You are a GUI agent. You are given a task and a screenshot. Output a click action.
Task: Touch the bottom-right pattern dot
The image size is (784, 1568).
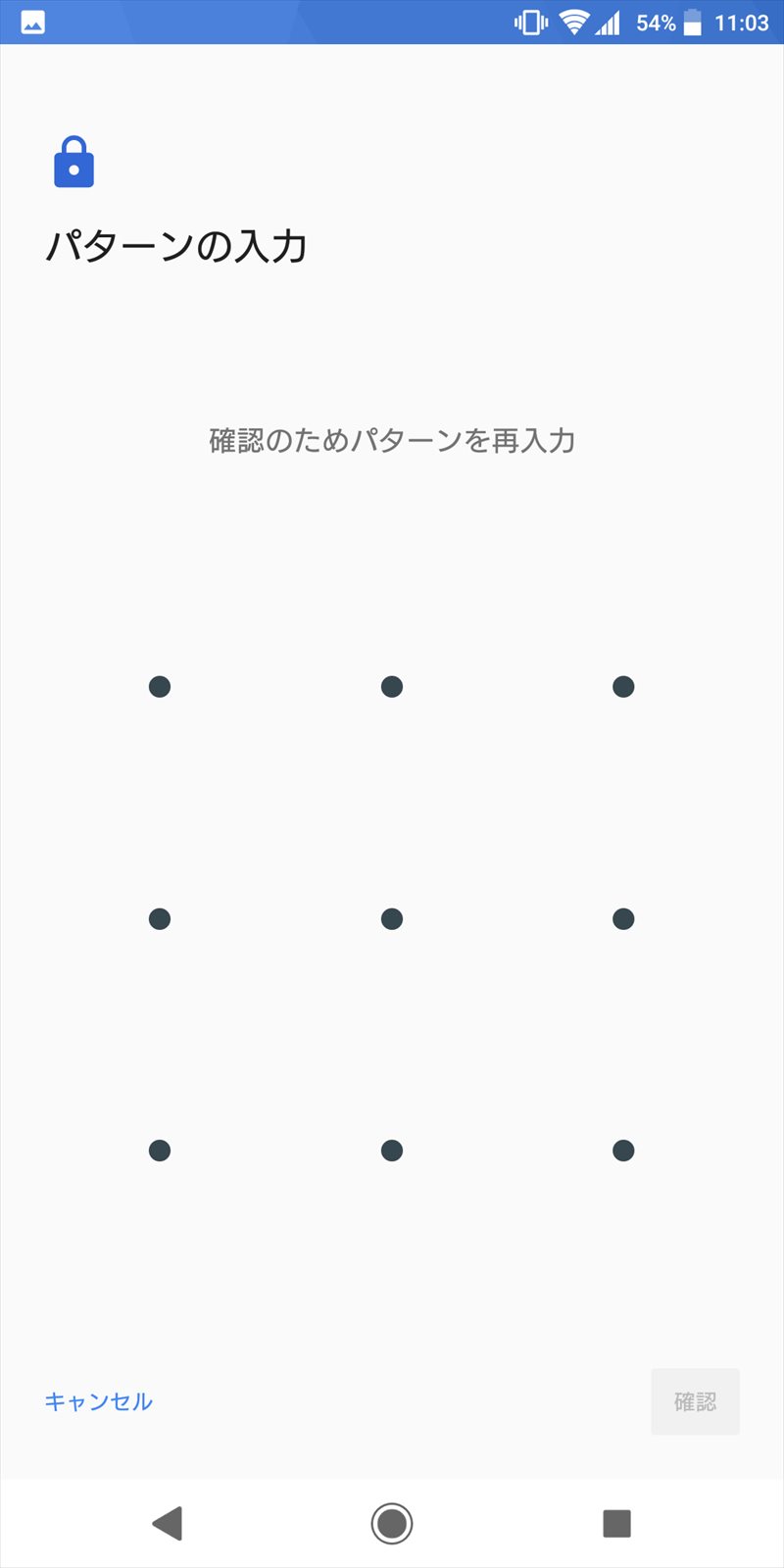click(x=623, y=1151)
